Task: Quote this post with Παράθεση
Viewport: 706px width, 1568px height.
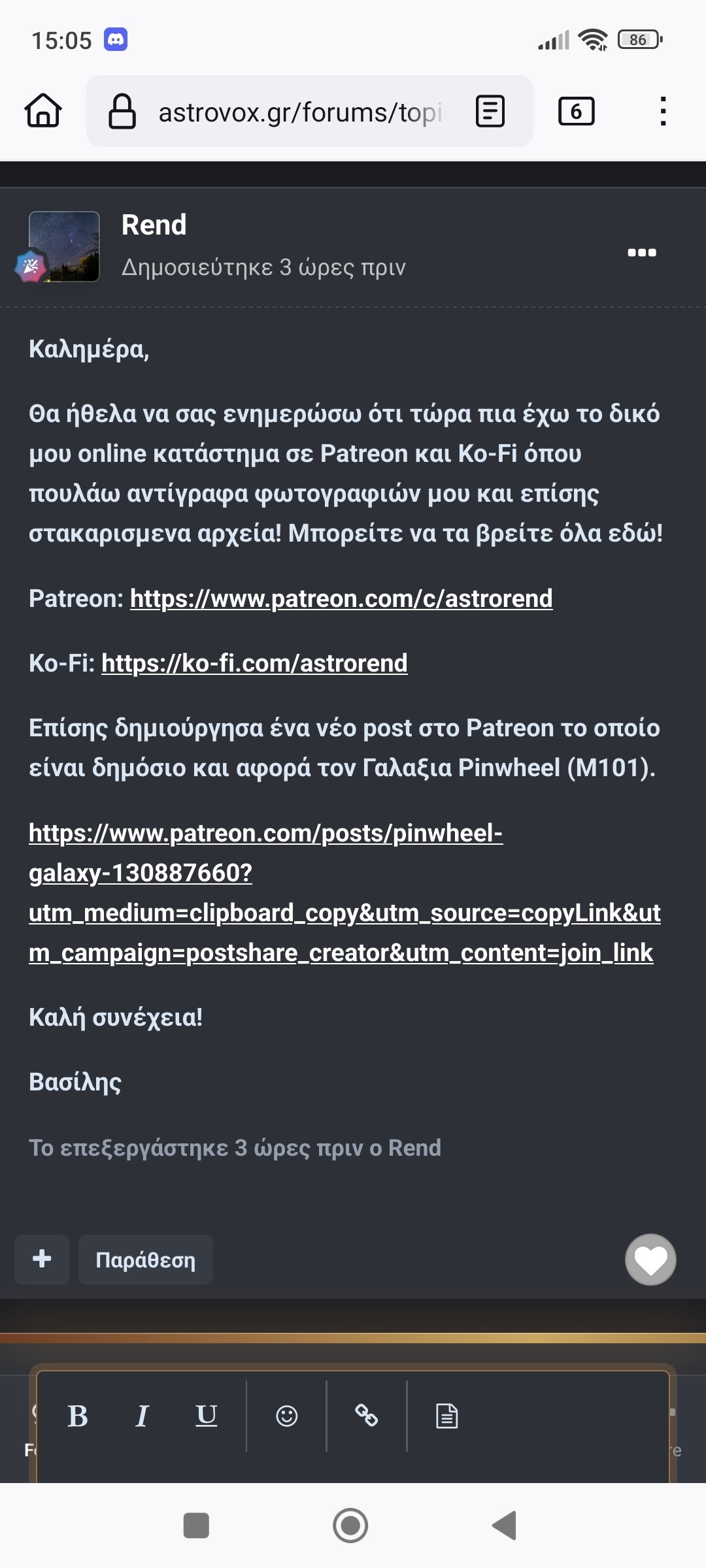Action: [x=146, y=1259]
